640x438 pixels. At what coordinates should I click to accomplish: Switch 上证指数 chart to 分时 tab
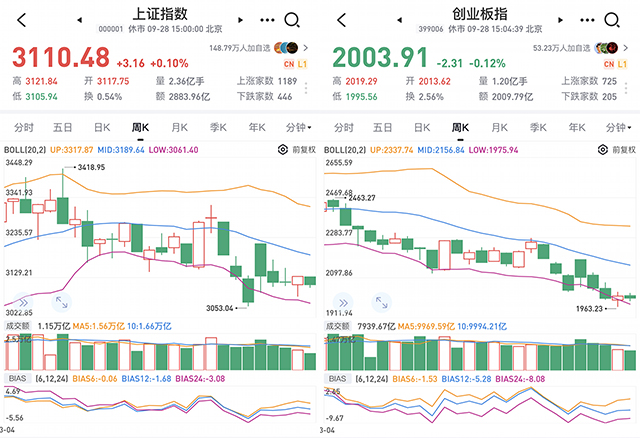tap(23, 128)
